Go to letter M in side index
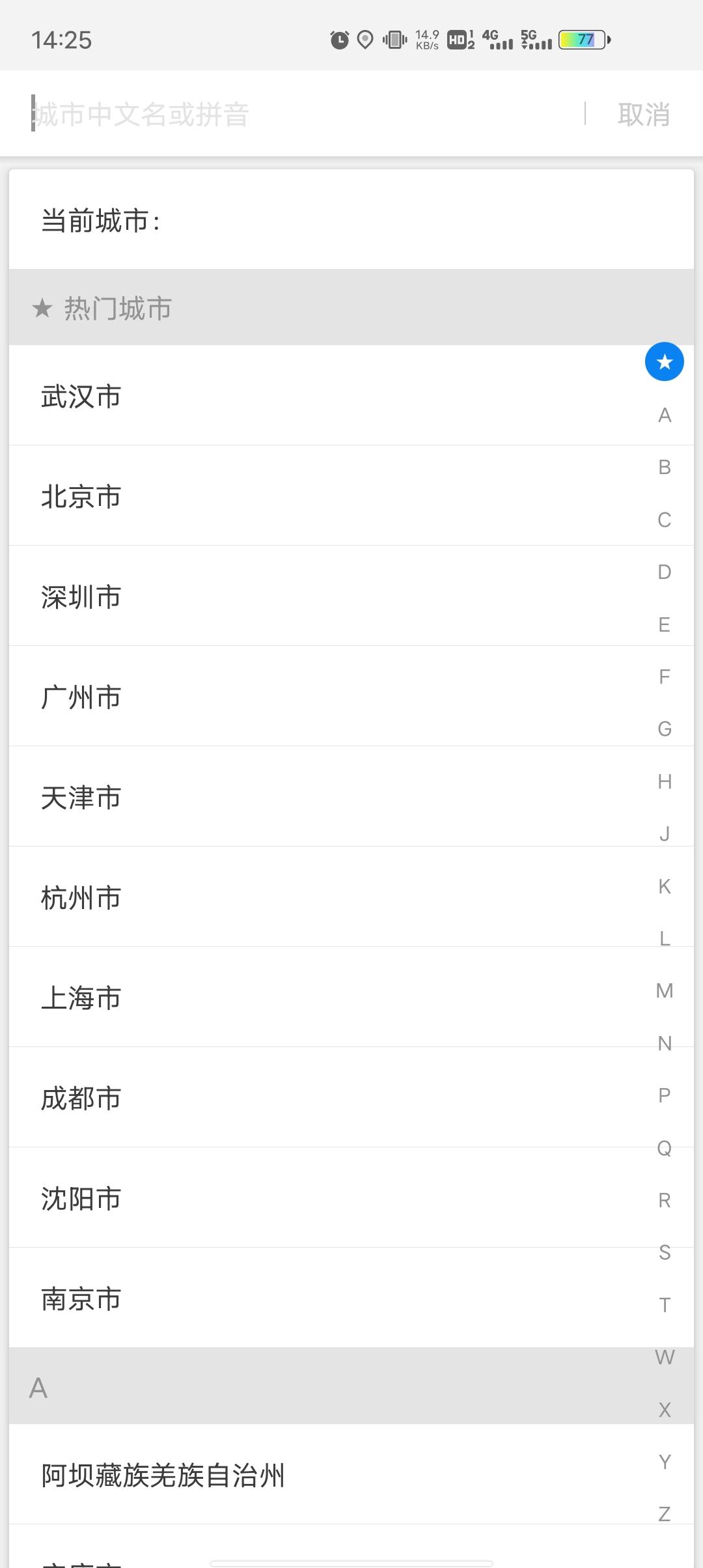The image size is (703, 1568). (x=664, y=990)
